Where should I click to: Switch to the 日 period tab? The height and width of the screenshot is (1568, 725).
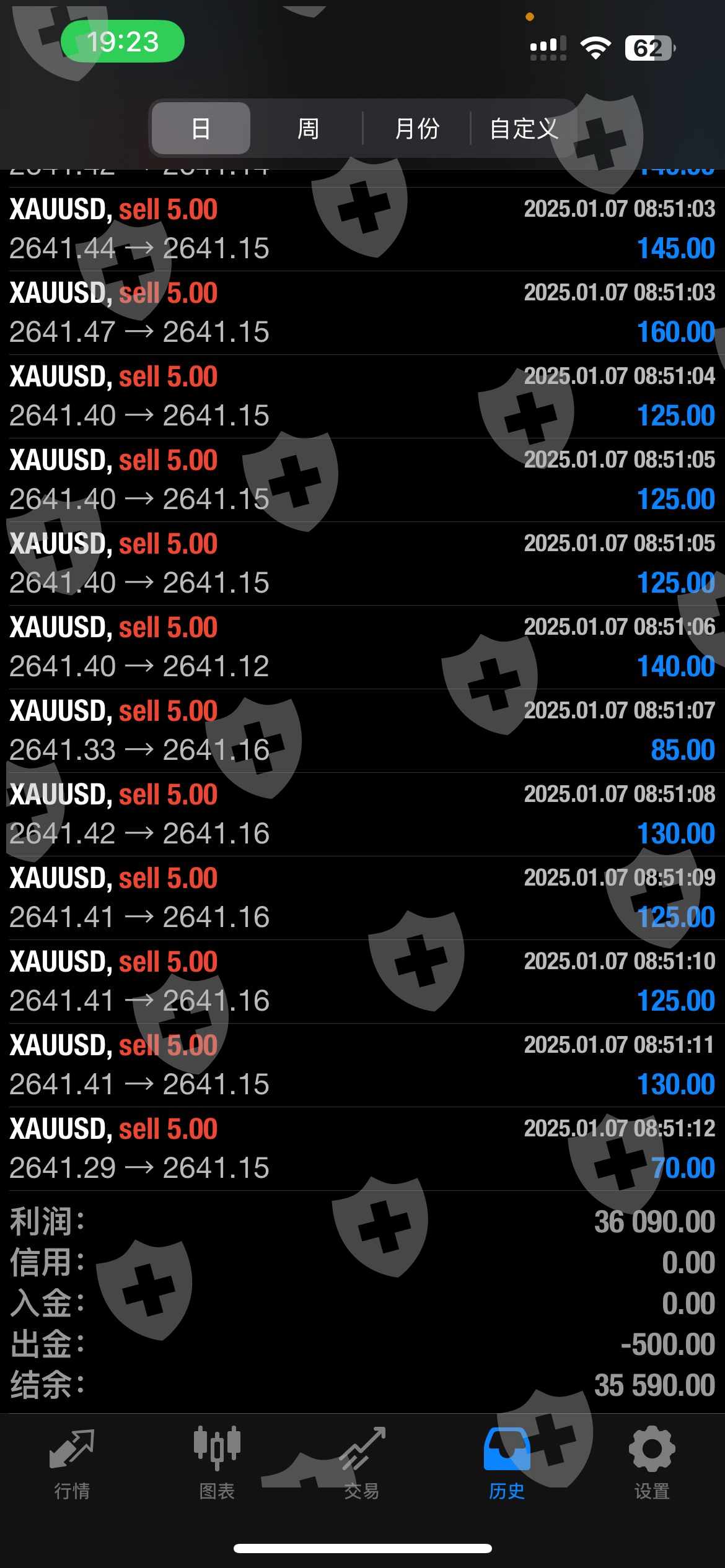pos(201,129)
